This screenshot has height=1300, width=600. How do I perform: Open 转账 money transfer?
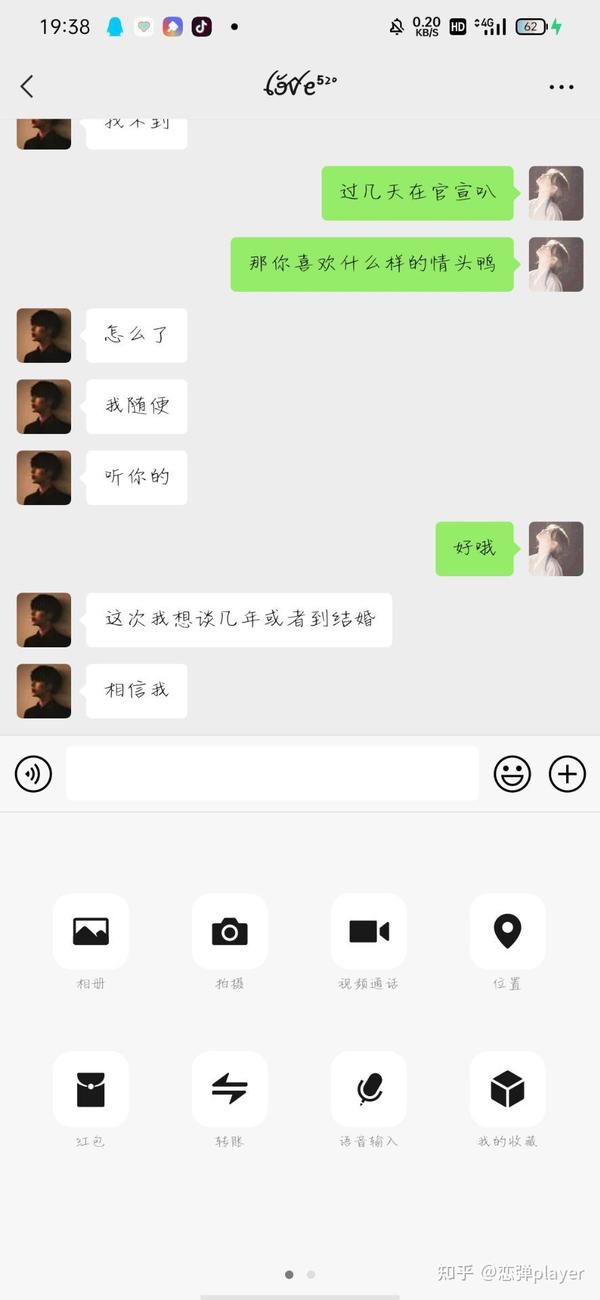click(230, 1089)
